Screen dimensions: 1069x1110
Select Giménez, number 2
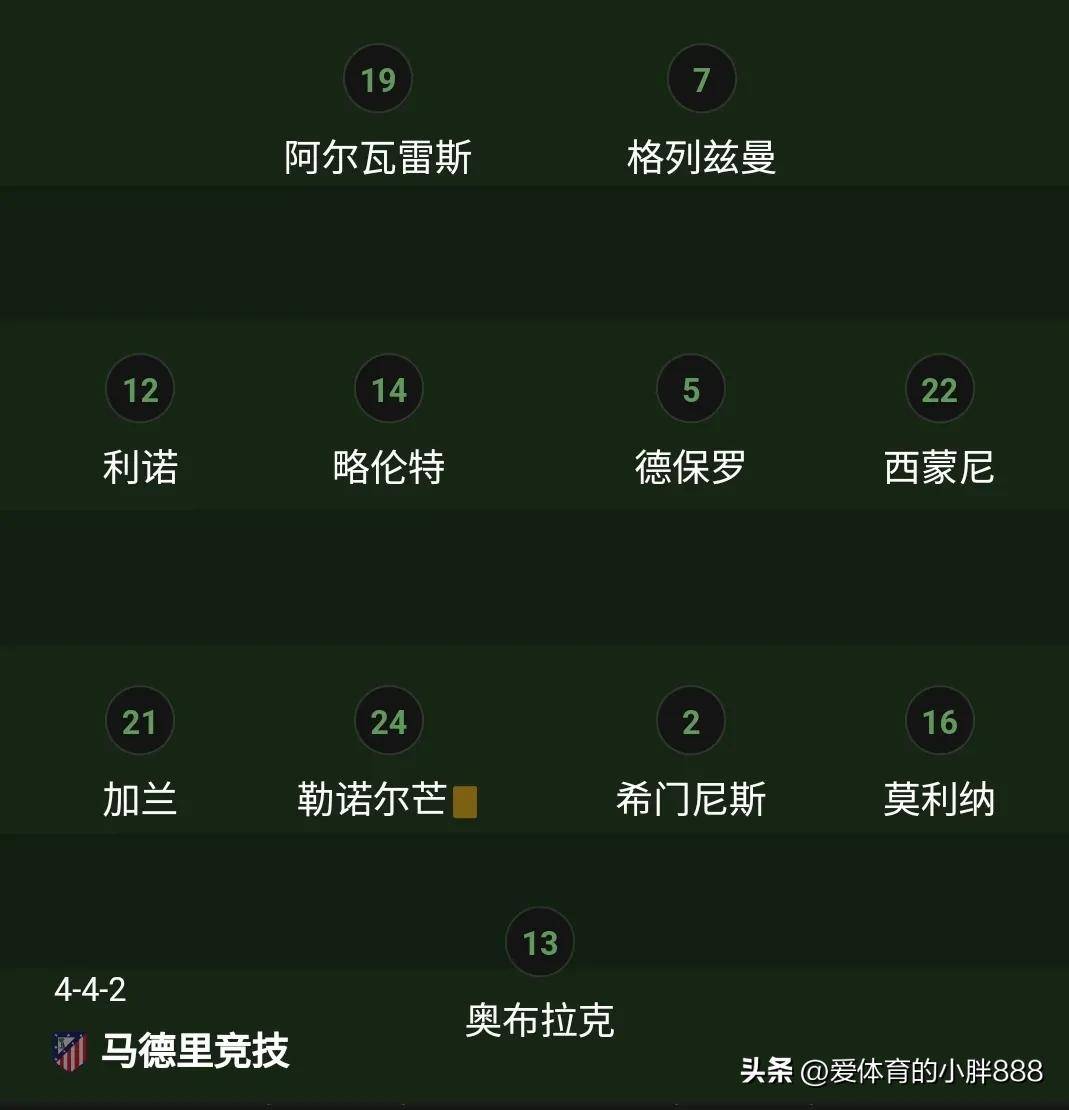click(690, 721)
